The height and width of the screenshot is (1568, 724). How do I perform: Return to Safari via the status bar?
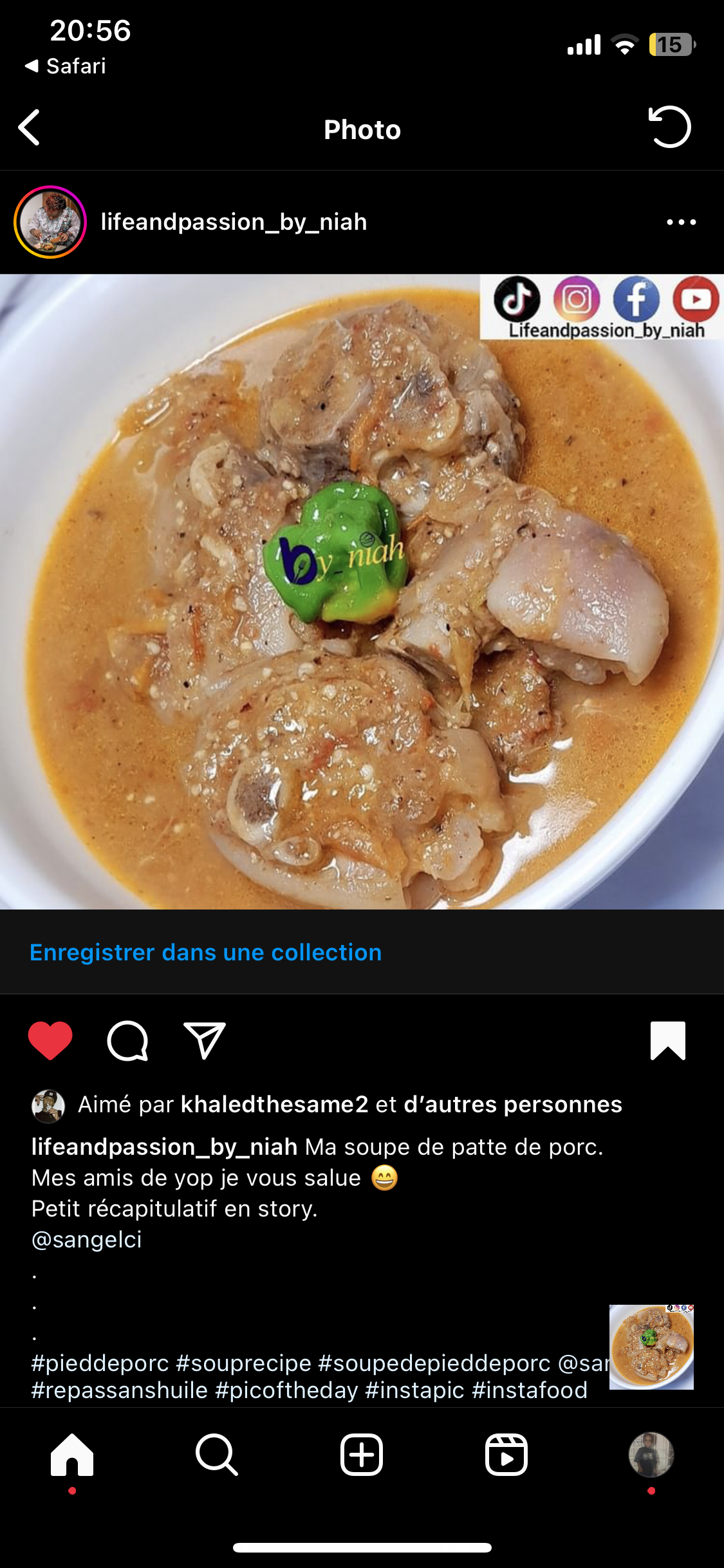coord(66,66)
